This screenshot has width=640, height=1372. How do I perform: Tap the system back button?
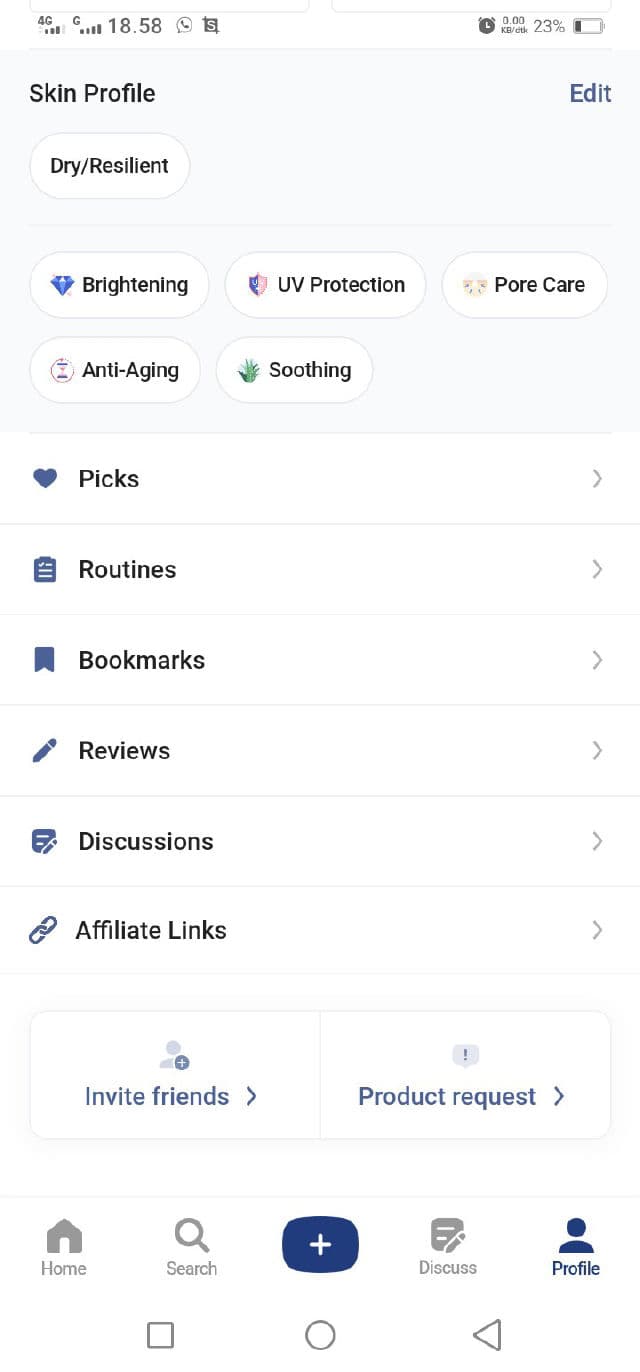(x=486, y=1334)
